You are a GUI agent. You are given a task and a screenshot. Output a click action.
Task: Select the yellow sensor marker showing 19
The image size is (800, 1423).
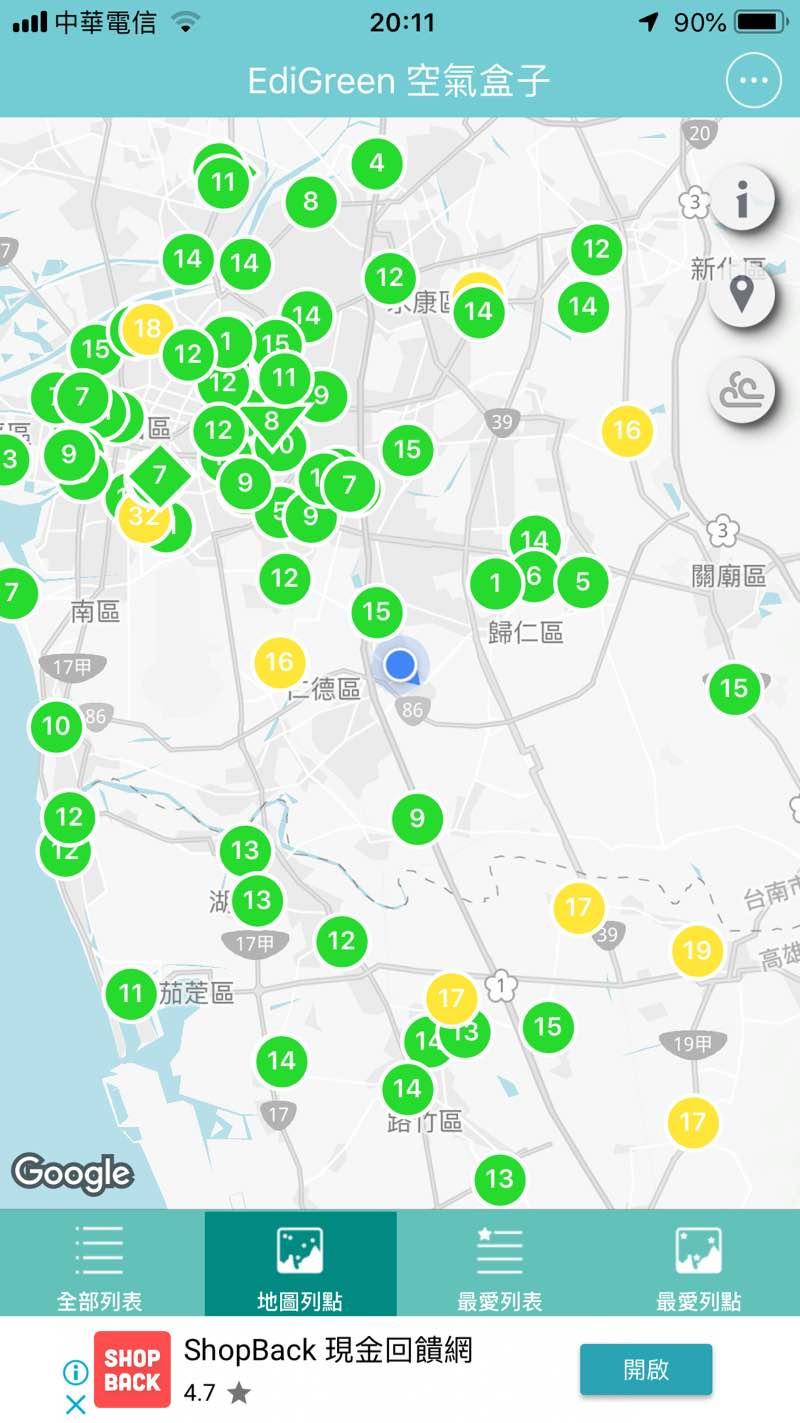[697, 950]
